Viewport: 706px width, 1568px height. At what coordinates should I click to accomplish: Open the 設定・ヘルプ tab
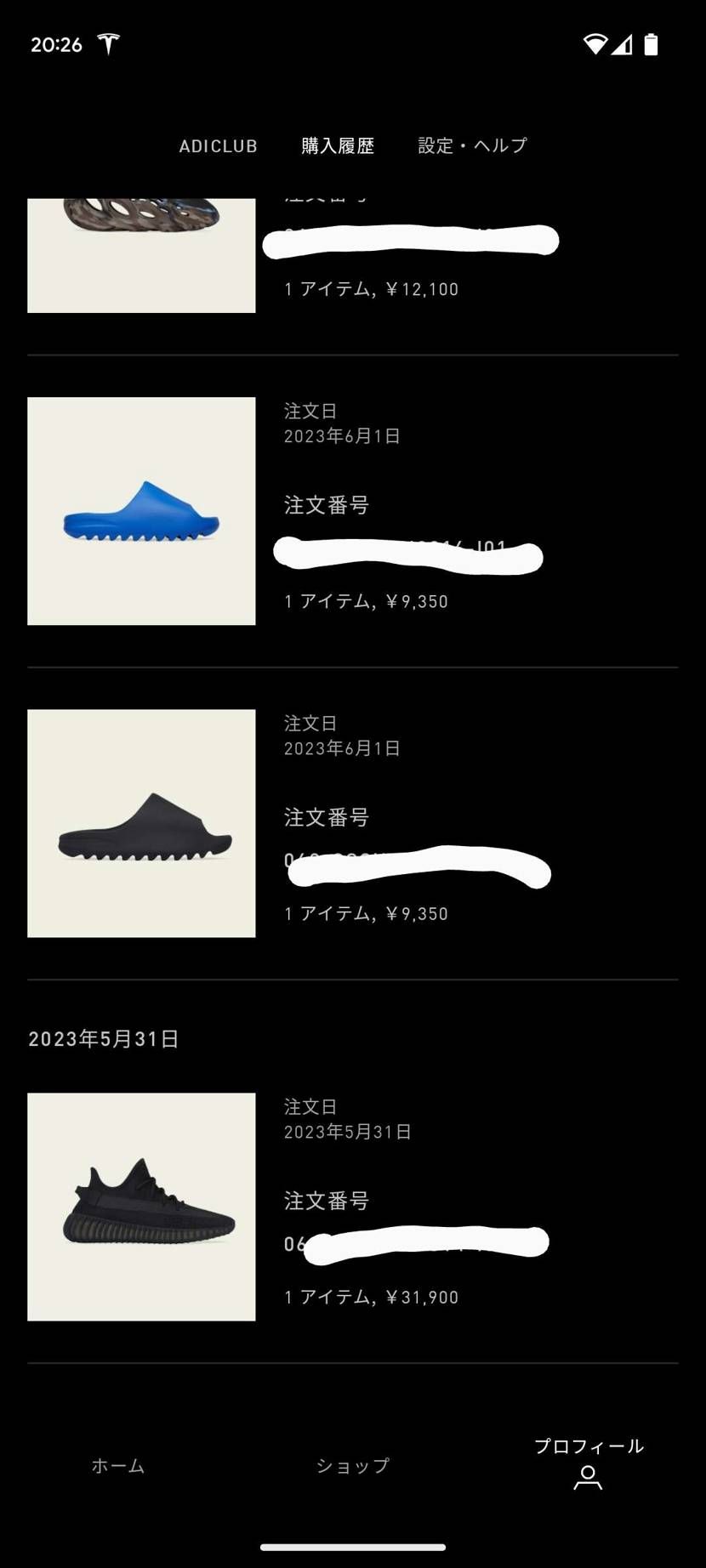click(x=470, y=145)
